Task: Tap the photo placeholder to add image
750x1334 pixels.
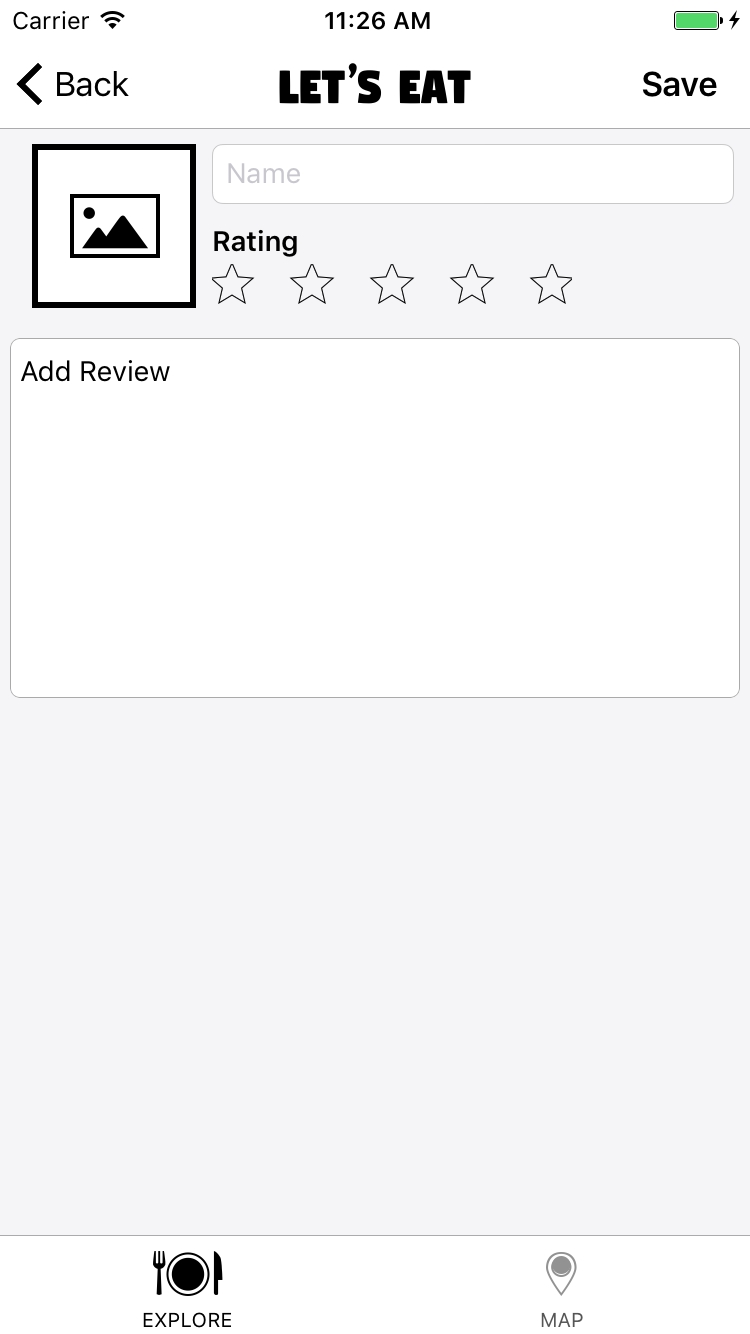Action: 114,226
